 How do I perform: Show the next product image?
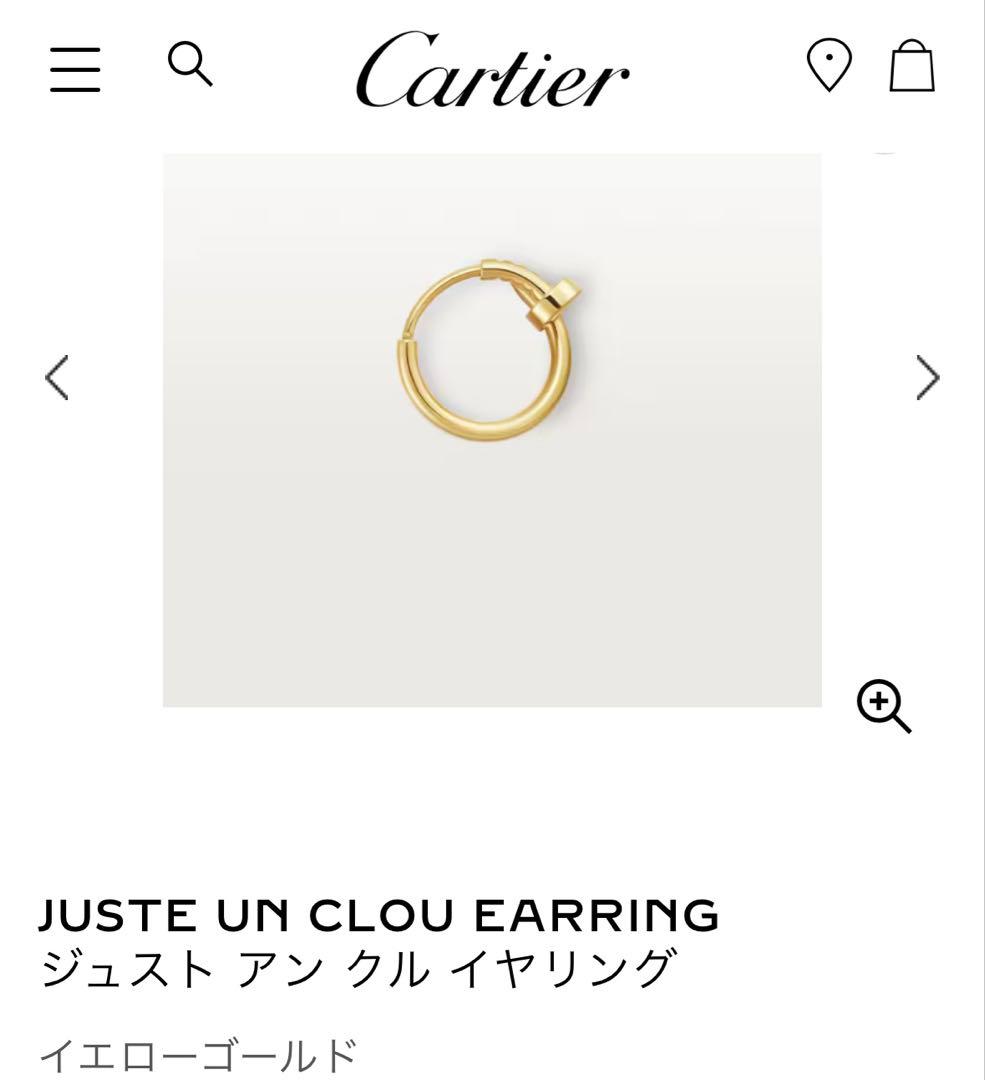coord(928,378)
